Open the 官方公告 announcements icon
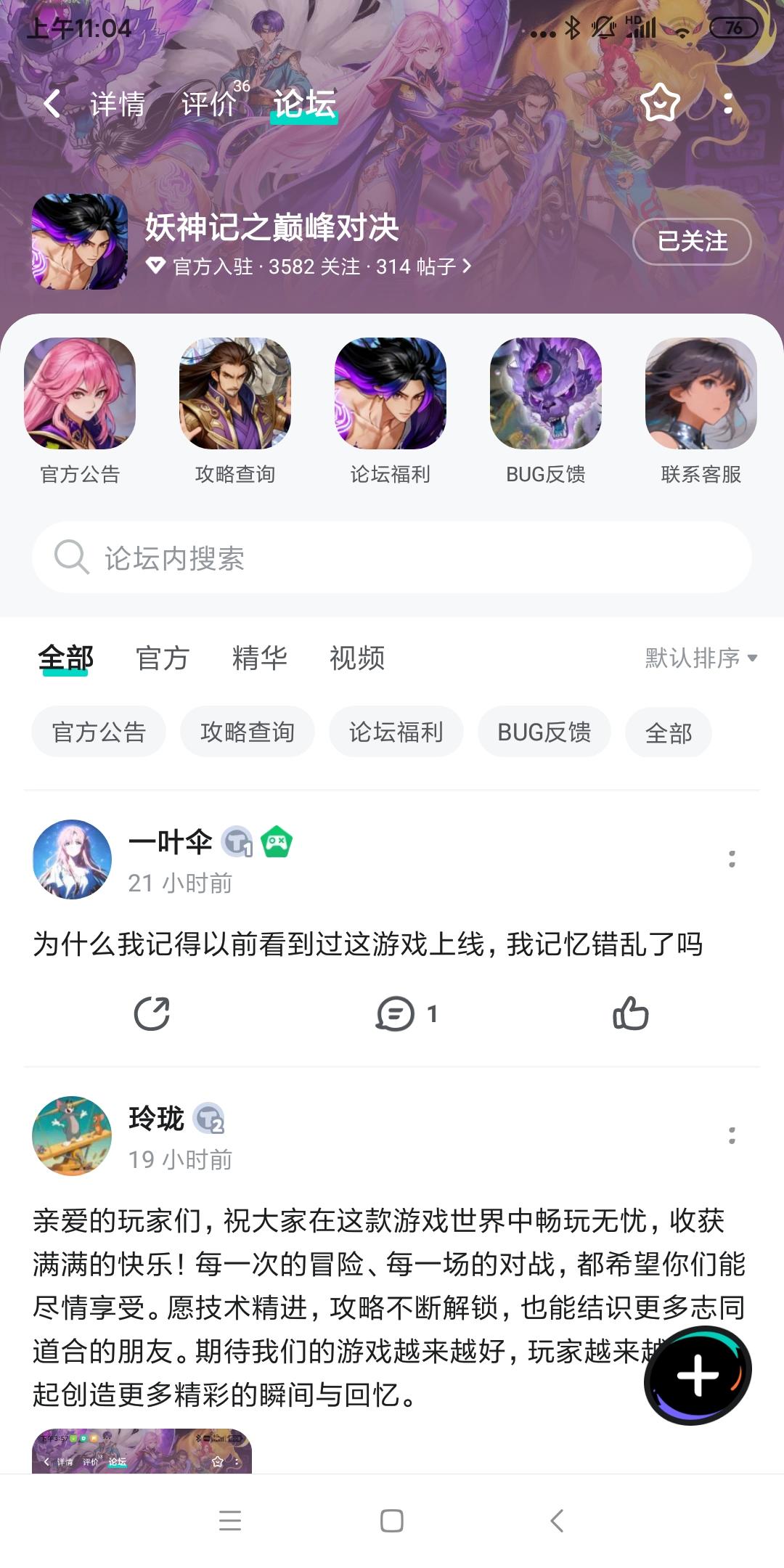The width and height of the screenshot is (784, 1568). click(81, 399)
